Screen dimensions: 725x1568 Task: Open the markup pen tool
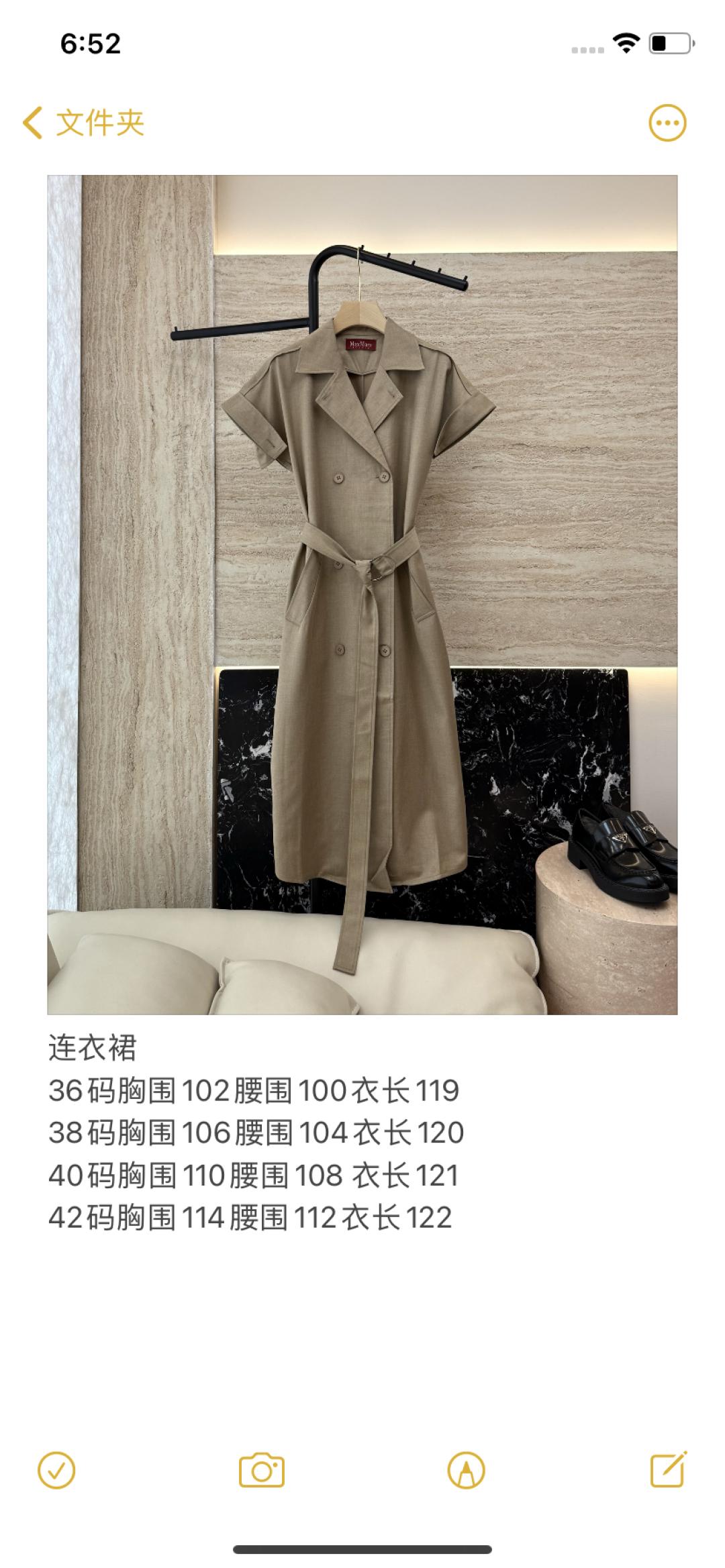[x=466, y=1471]
